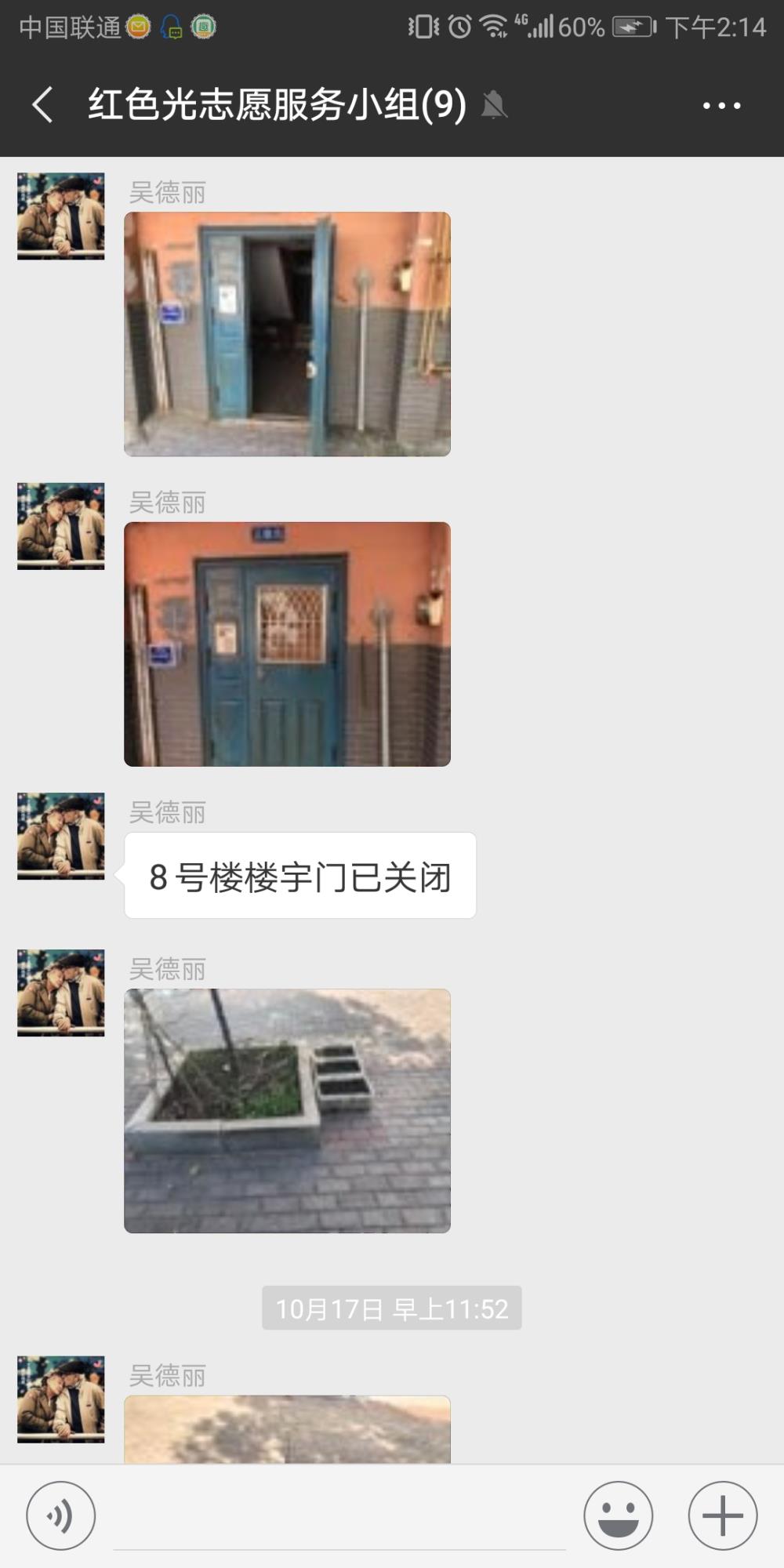This screenshot has height=1568, width=784.
Task: View the photo of the open blue door
Action: click(287, 334)
